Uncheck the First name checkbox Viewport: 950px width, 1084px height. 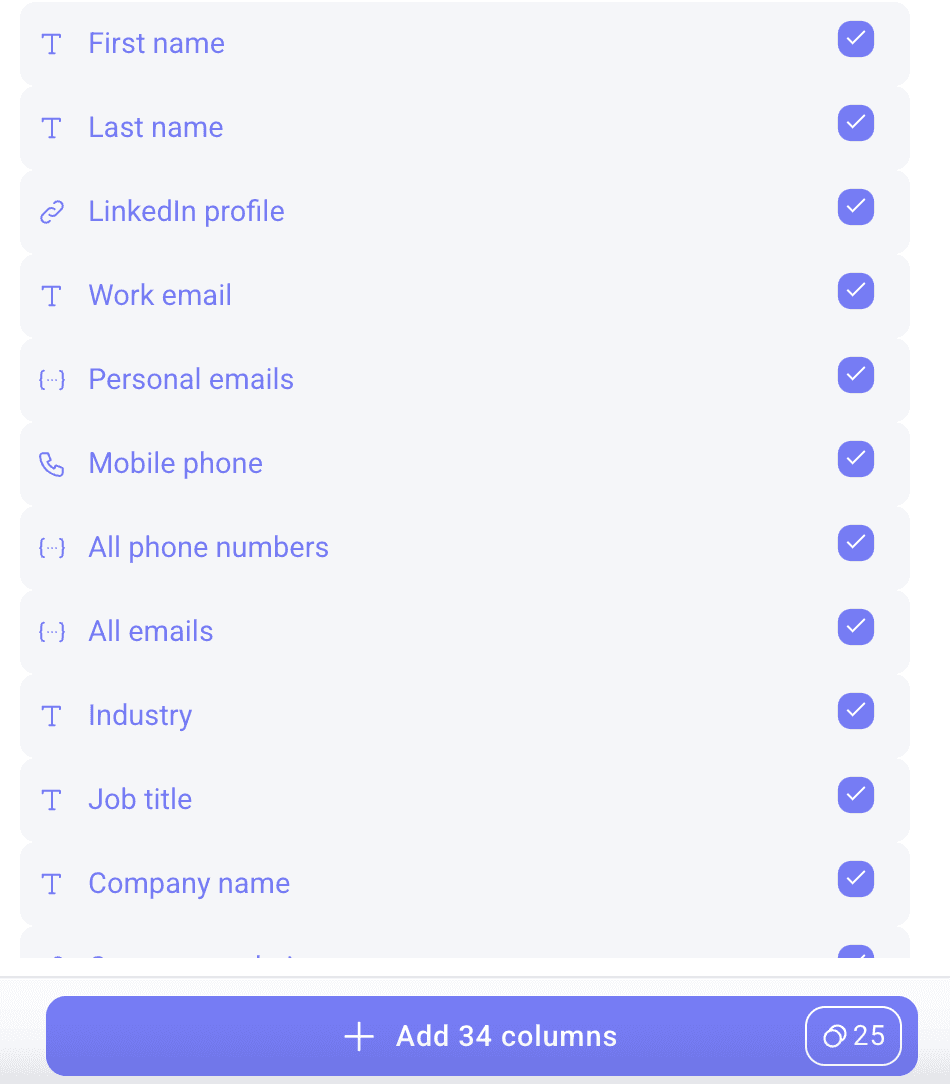(855, 39)
